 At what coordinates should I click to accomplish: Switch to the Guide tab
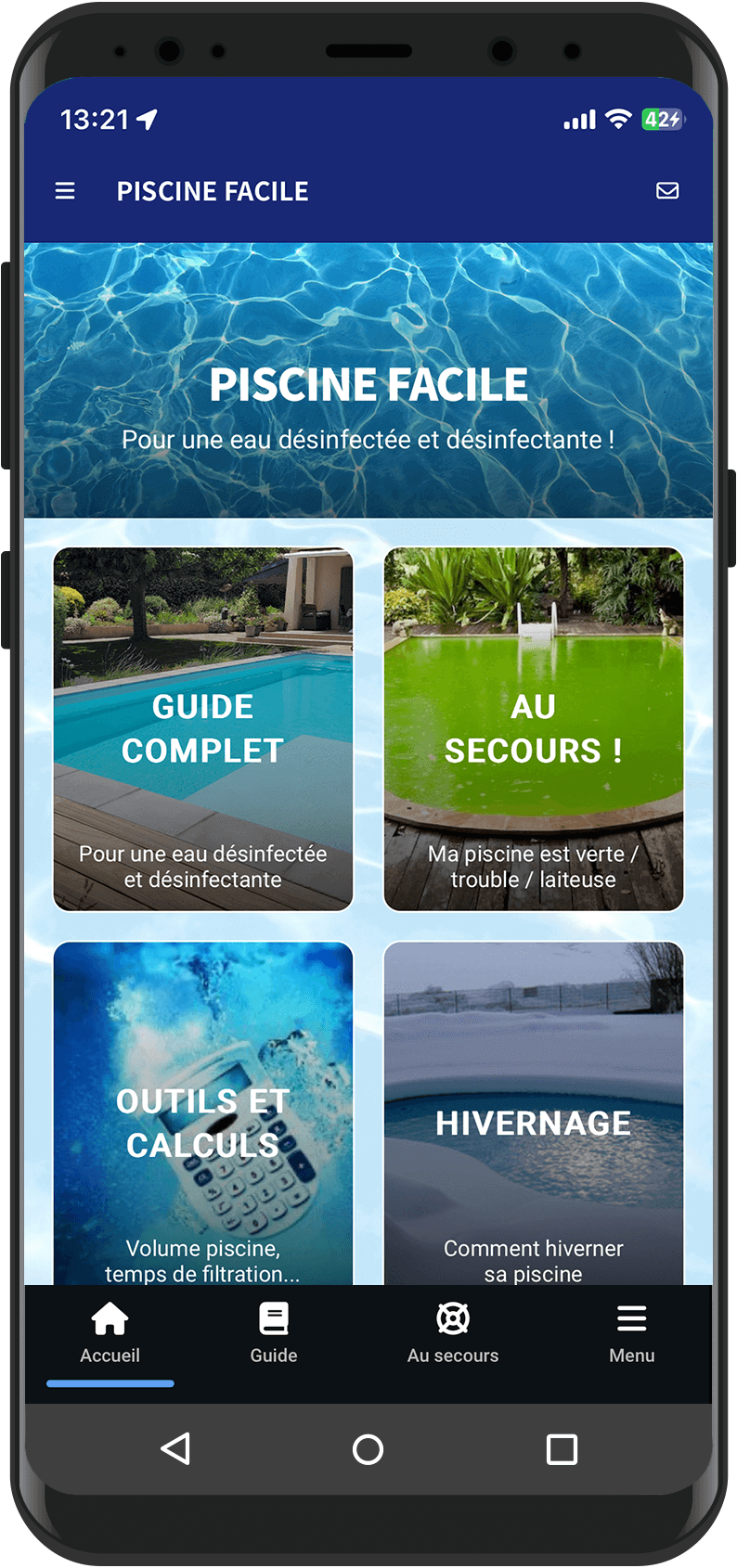(274, 1334)
